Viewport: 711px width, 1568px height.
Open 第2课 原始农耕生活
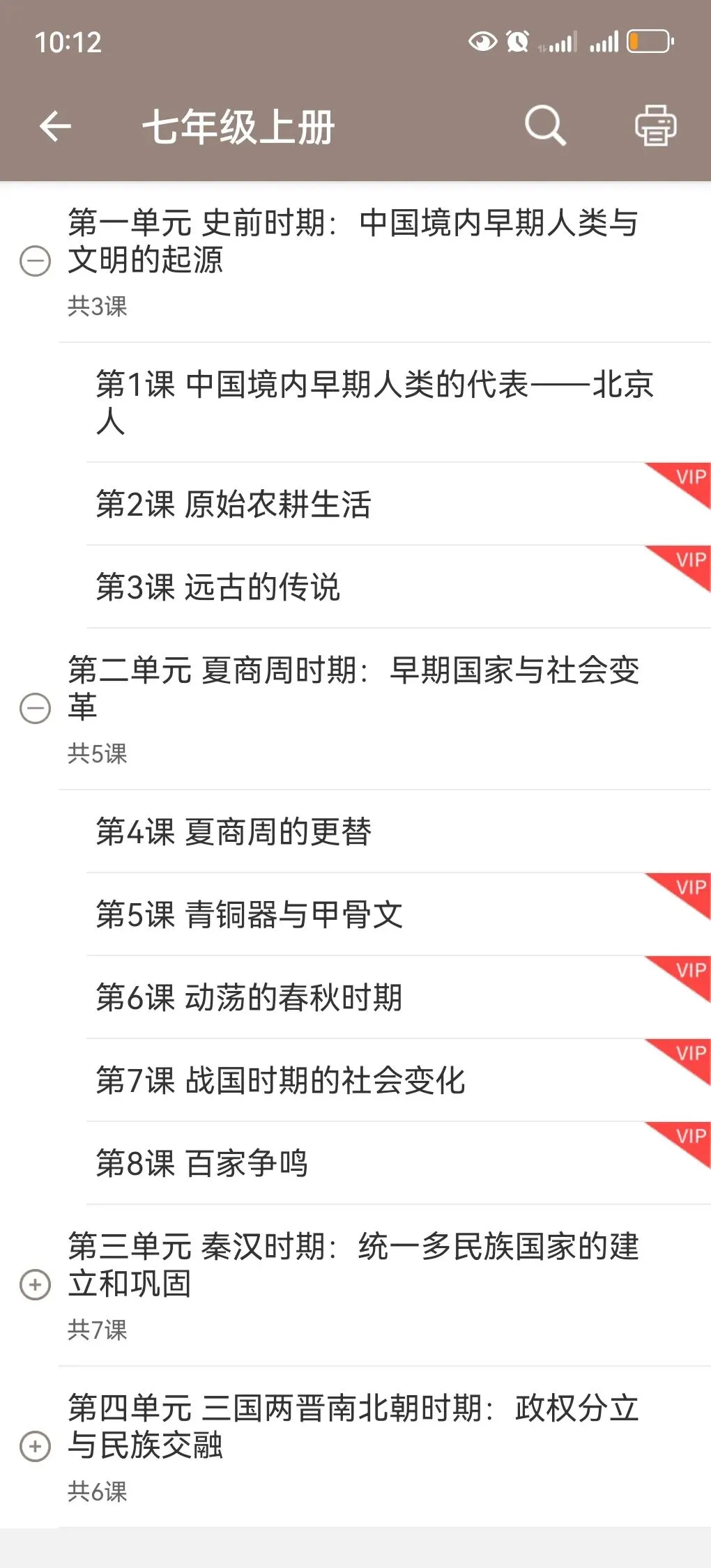(399, 504)
